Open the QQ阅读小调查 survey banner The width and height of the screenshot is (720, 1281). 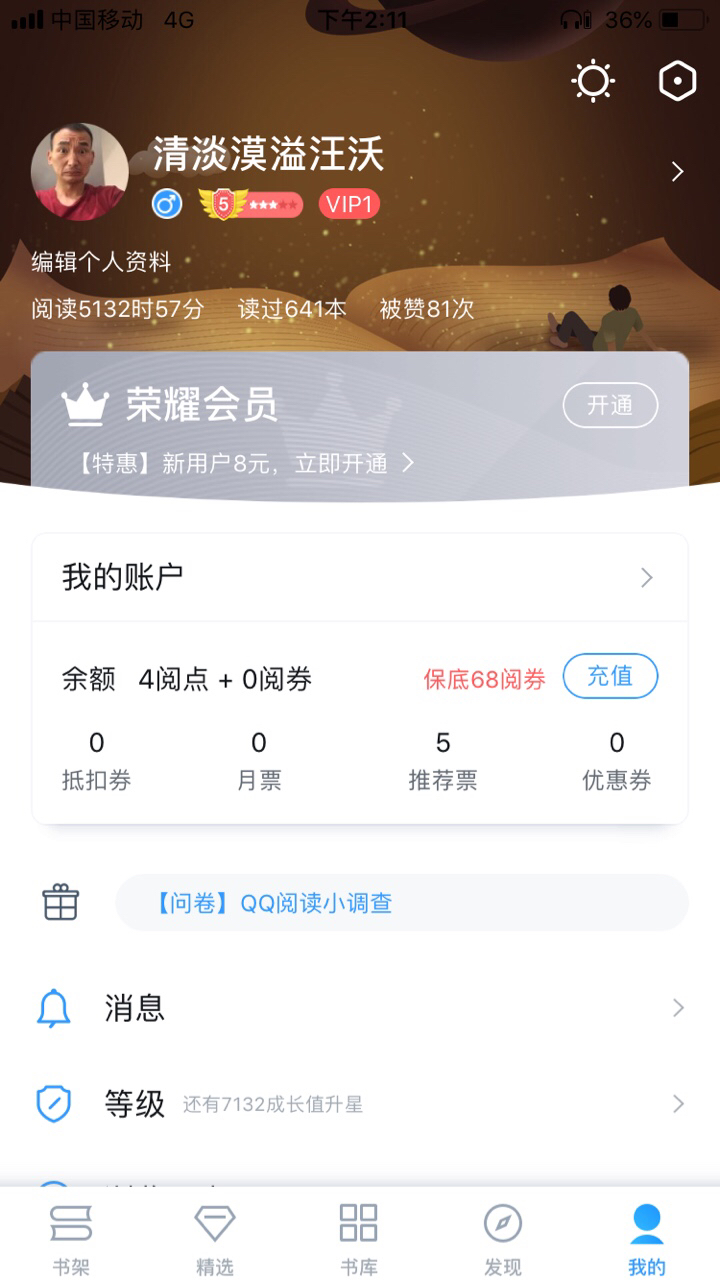pos(400,903)
